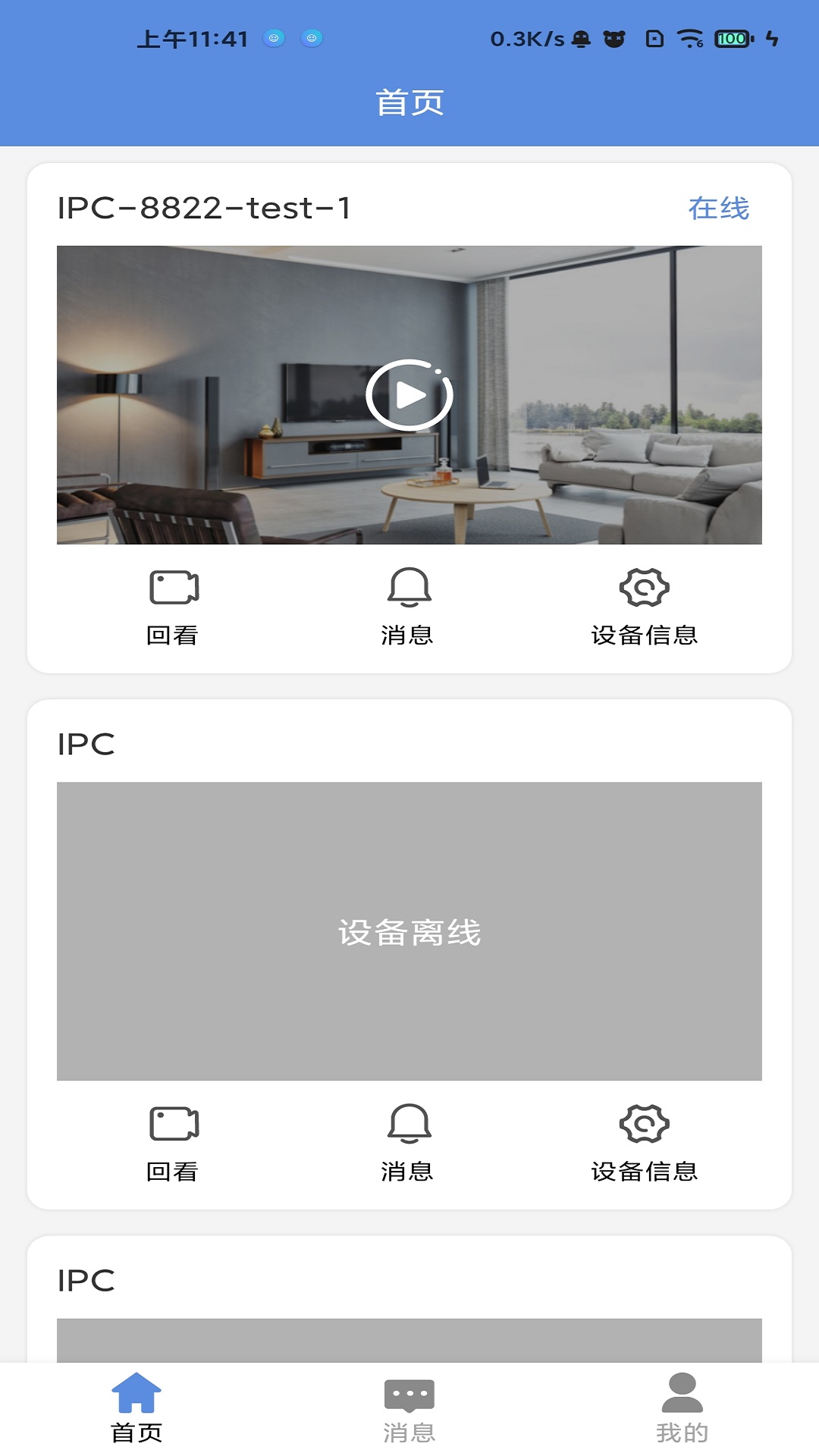Open the 消息 bell icon under IPC-8822-test-1
The height and width of the screenshot is (1456, 819).
click(409, 588)
